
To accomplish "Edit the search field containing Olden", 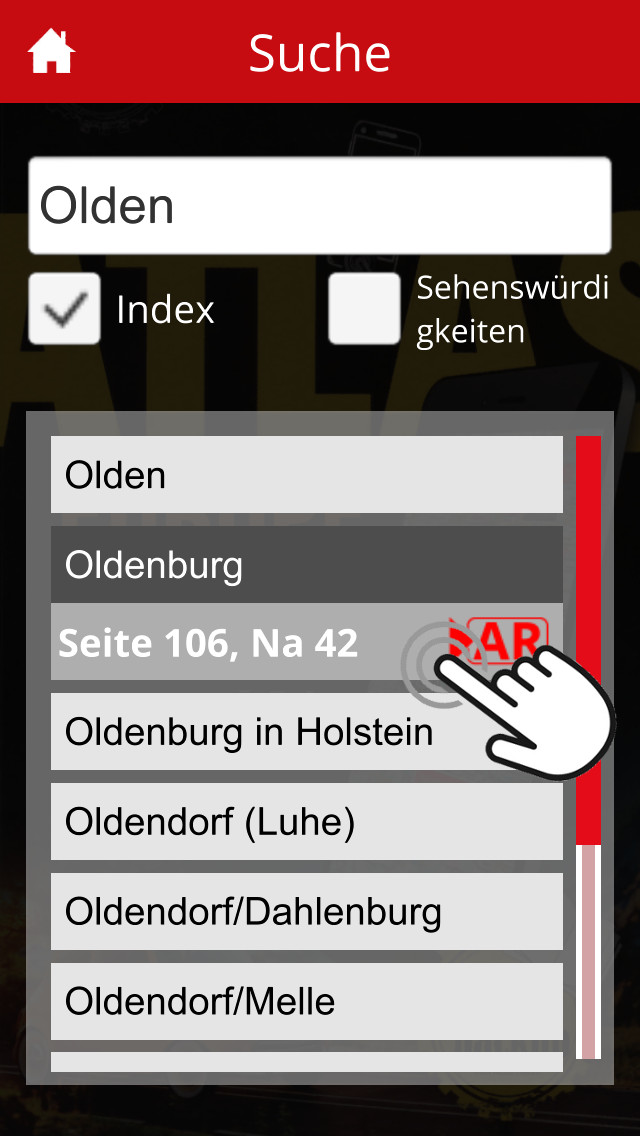I will [320, 206].
